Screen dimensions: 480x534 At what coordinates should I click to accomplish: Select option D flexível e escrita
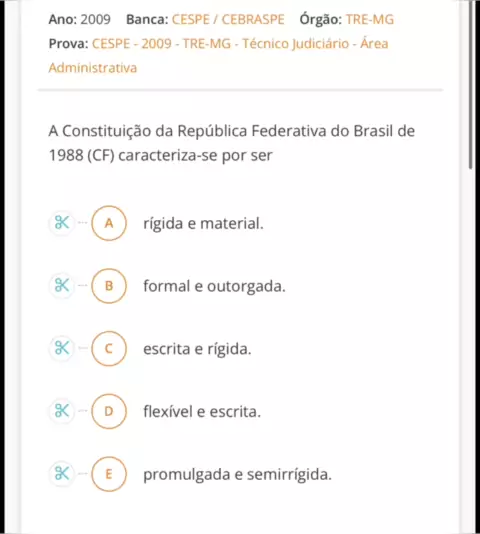click(x=109, y=411)
